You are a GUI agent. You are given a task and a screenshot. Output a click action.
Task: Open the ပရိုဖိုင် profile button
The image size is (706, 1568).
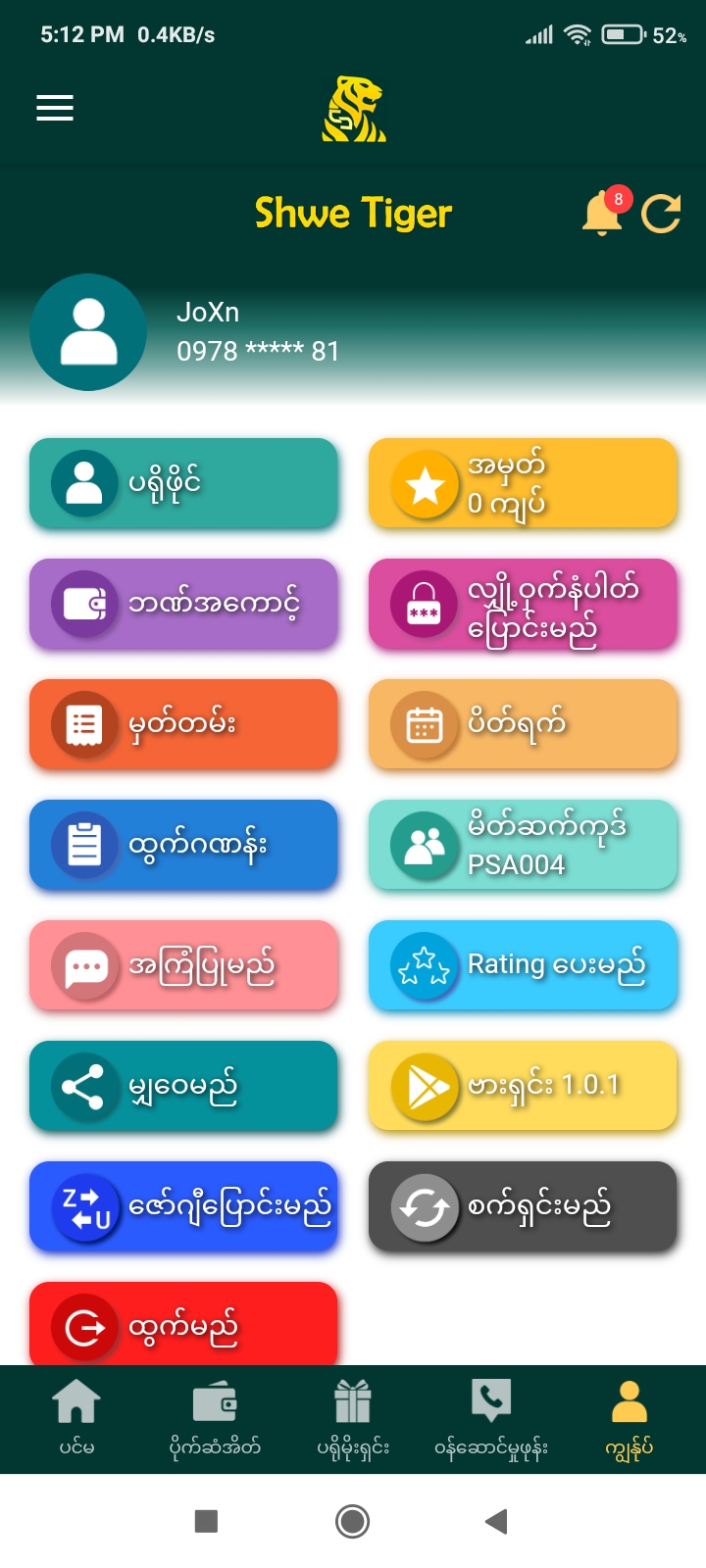[183, 483]
